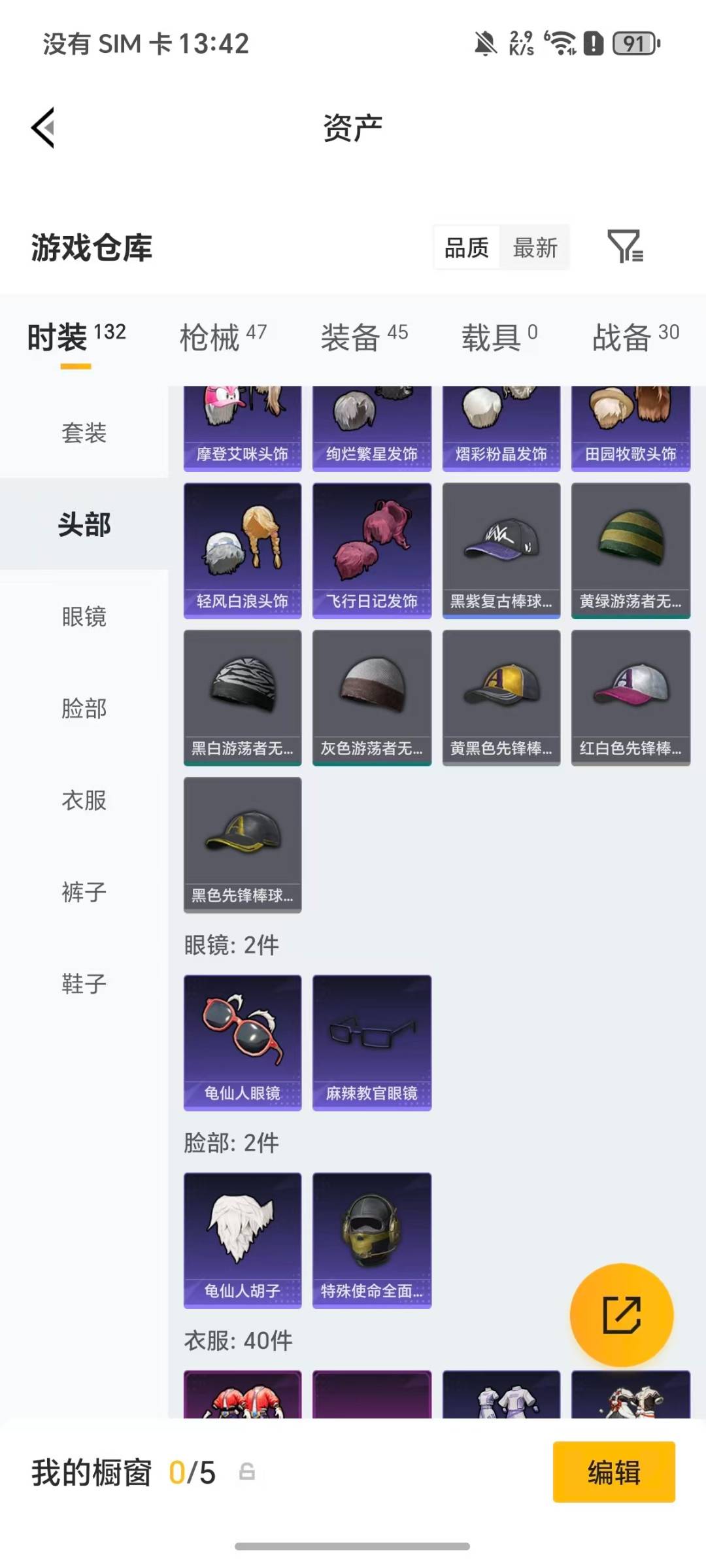Viewport: 706px width, 1568px height.
Task: Enable 品质 sorting mode
Action: [x=466, y=247]
